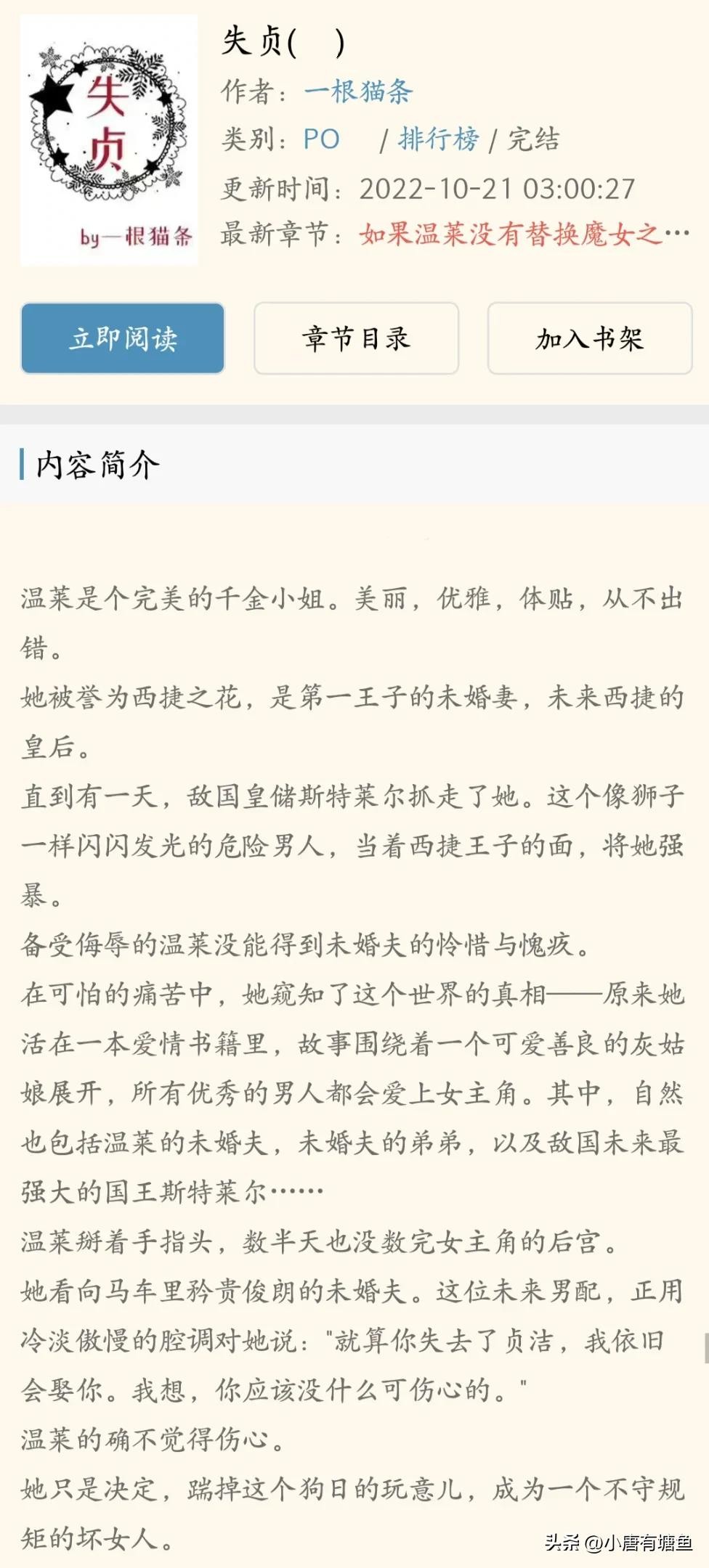This screenshot has height=1568, width=709.
Task: Open author link 一根猫条
Action: pos(358,91)
